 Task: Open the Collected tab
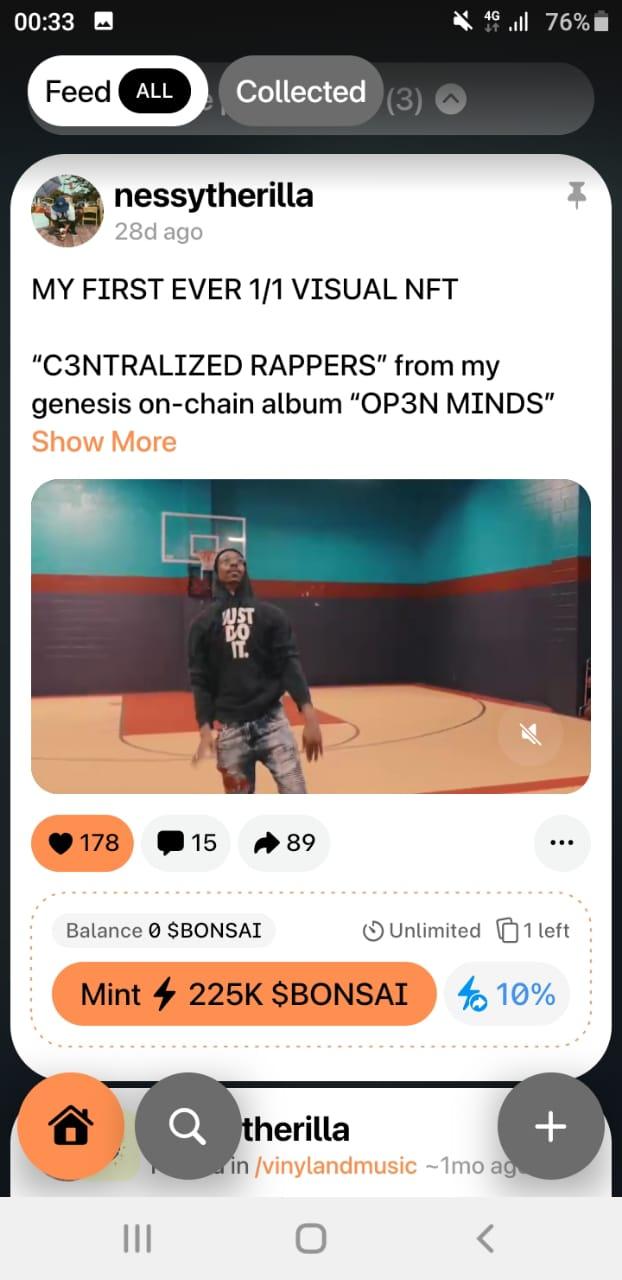pyautogui.click(x=301, y=91)
